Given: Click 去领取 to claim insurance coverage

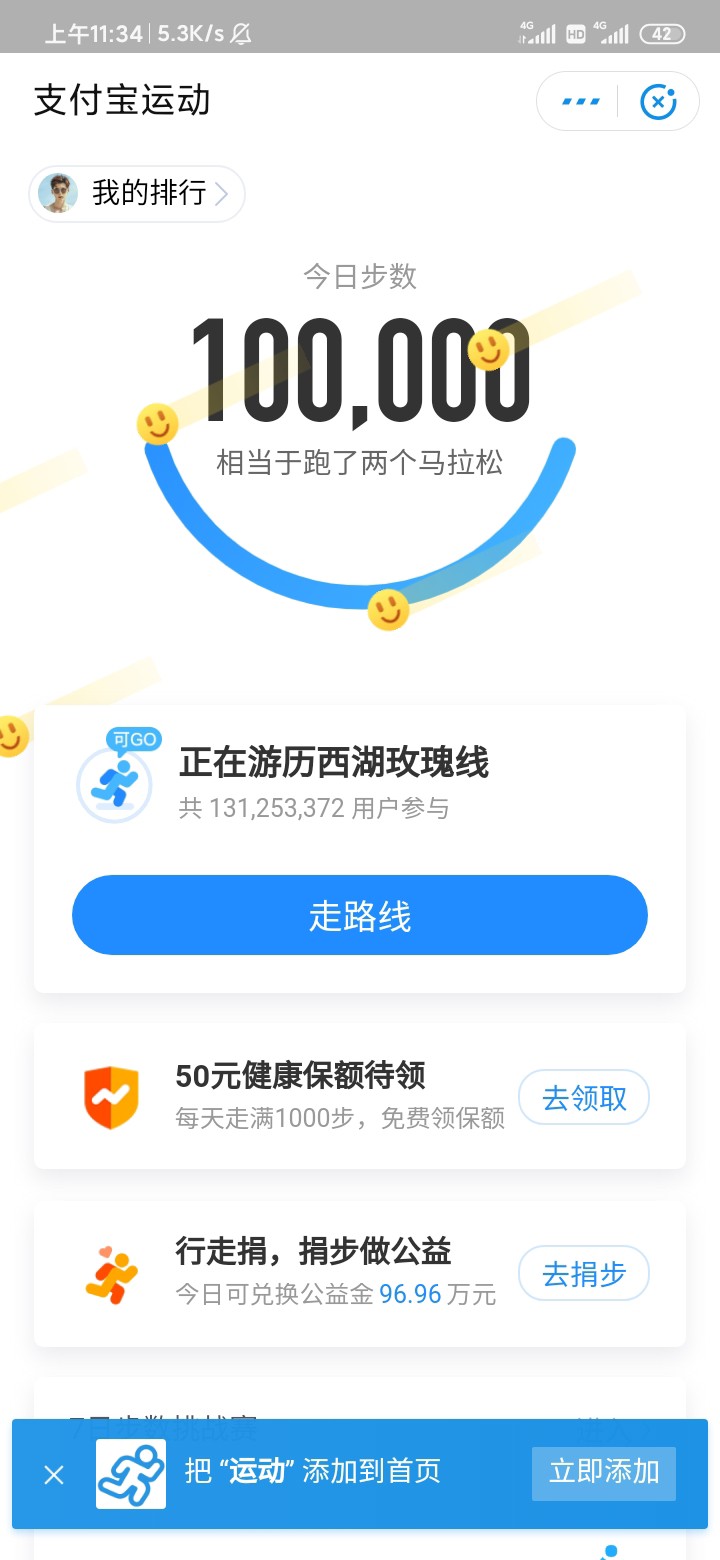Looking at the screenshot, I should [584, 1097].
